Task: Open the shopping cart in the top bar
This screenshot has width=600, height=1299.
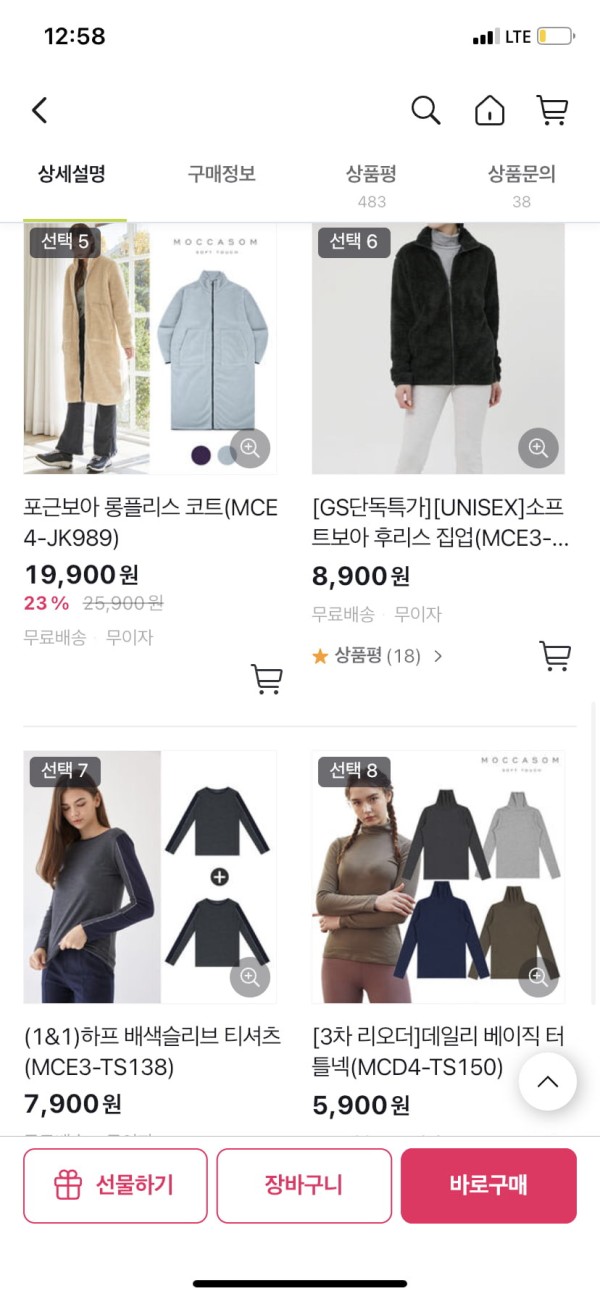Action: click(x=552, y=110)
